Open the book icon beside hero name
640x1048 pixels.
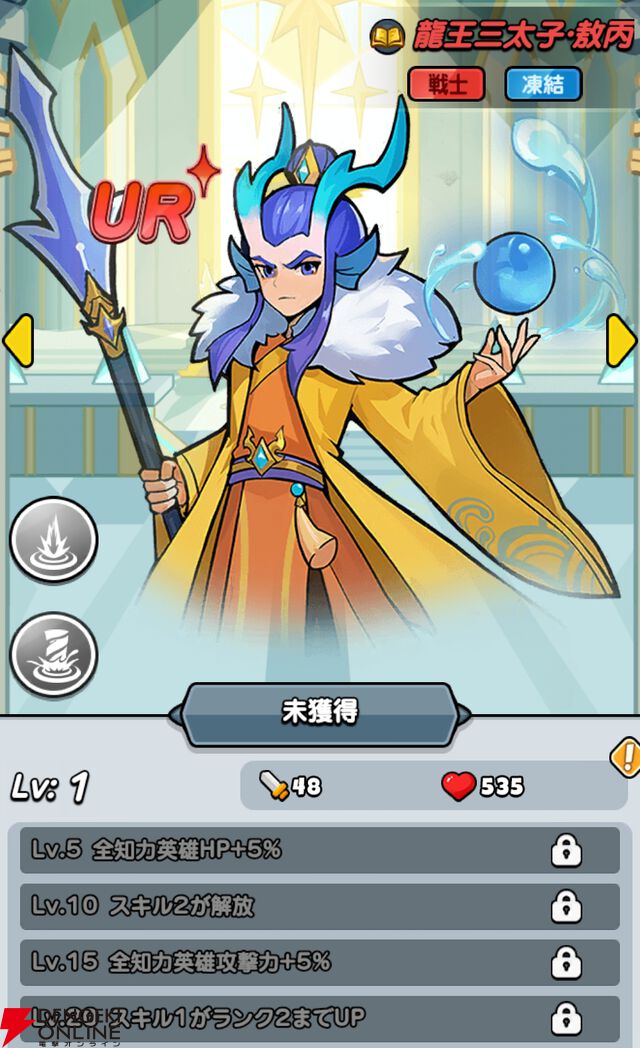pos(387,38)
